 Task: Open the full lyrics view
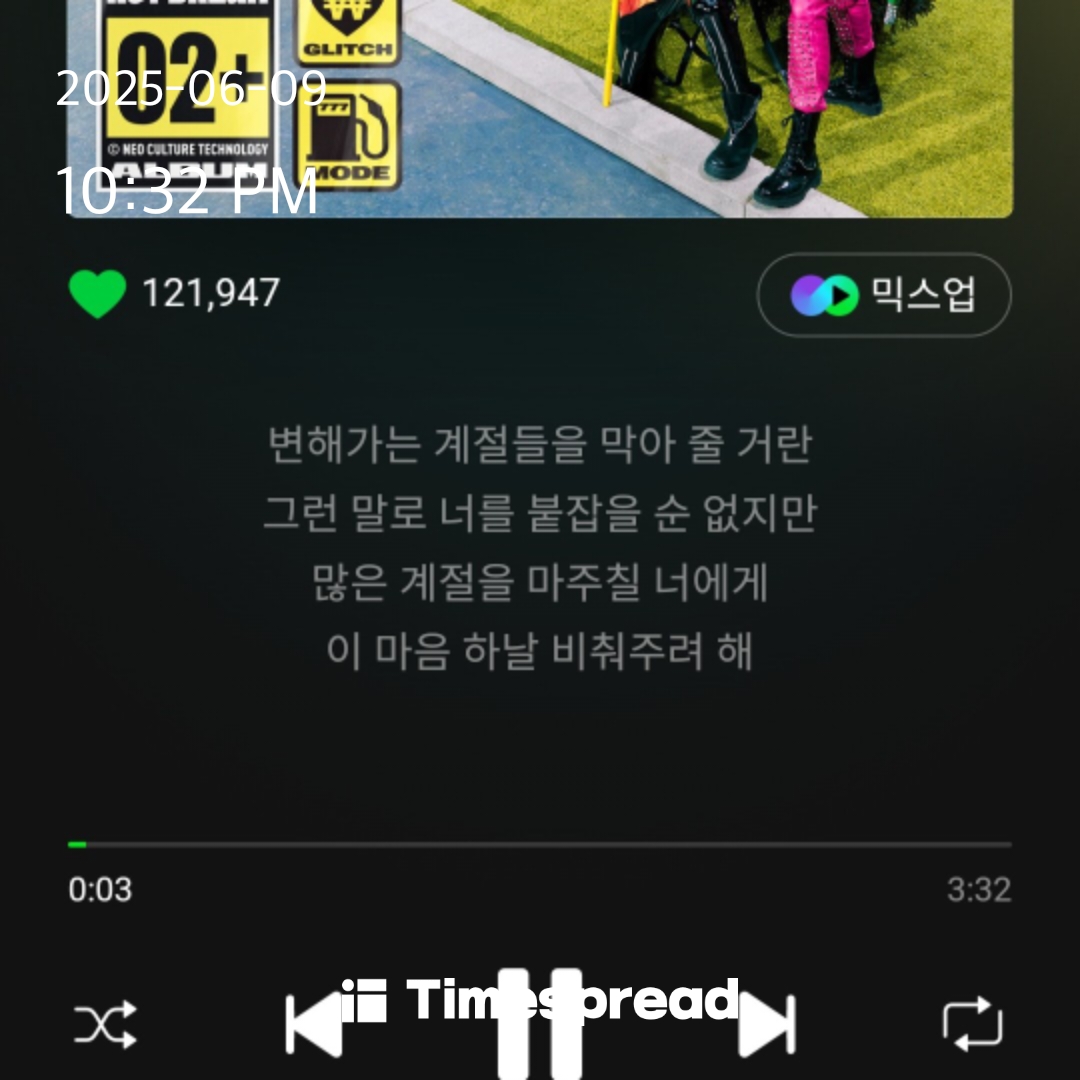click(540, 548)
